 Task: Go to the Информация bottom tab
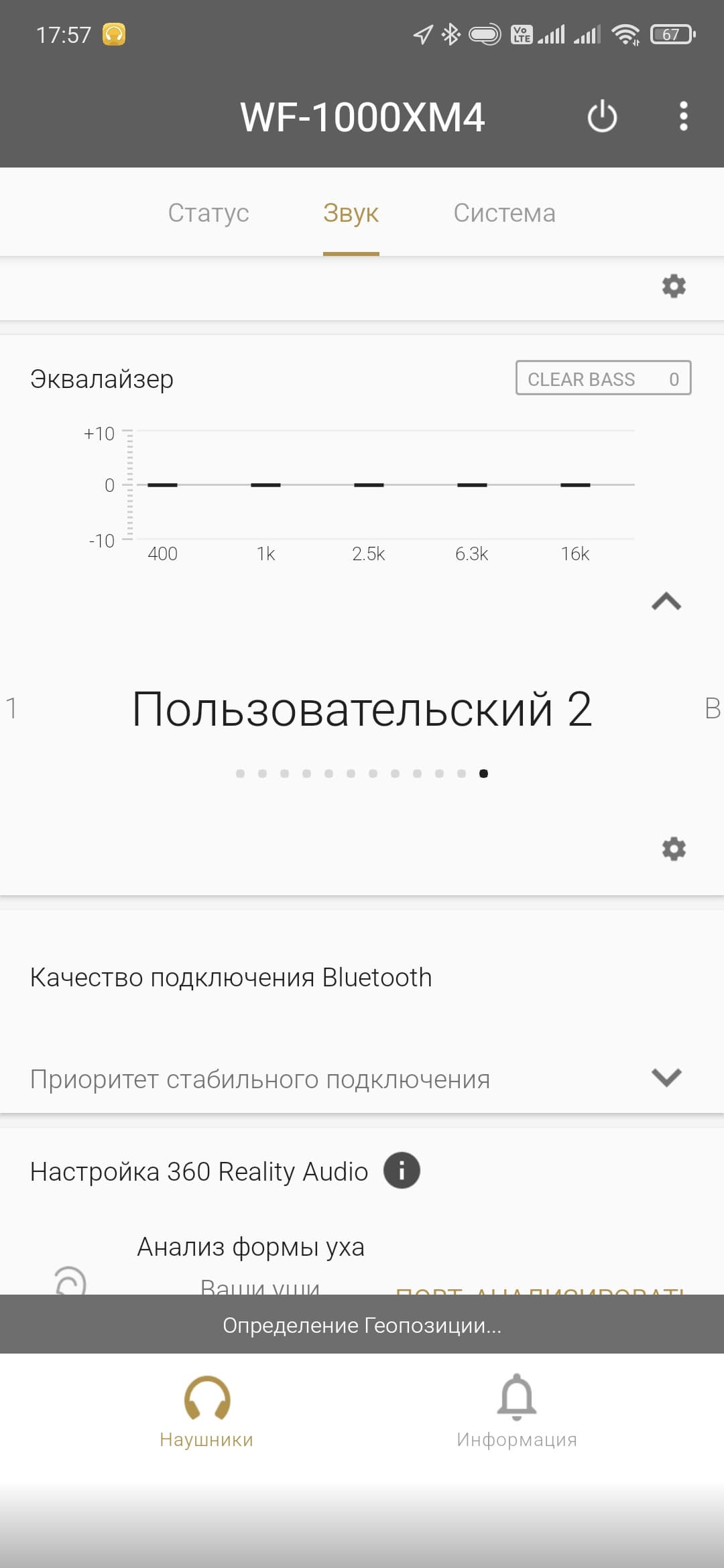coord(516,1411)
